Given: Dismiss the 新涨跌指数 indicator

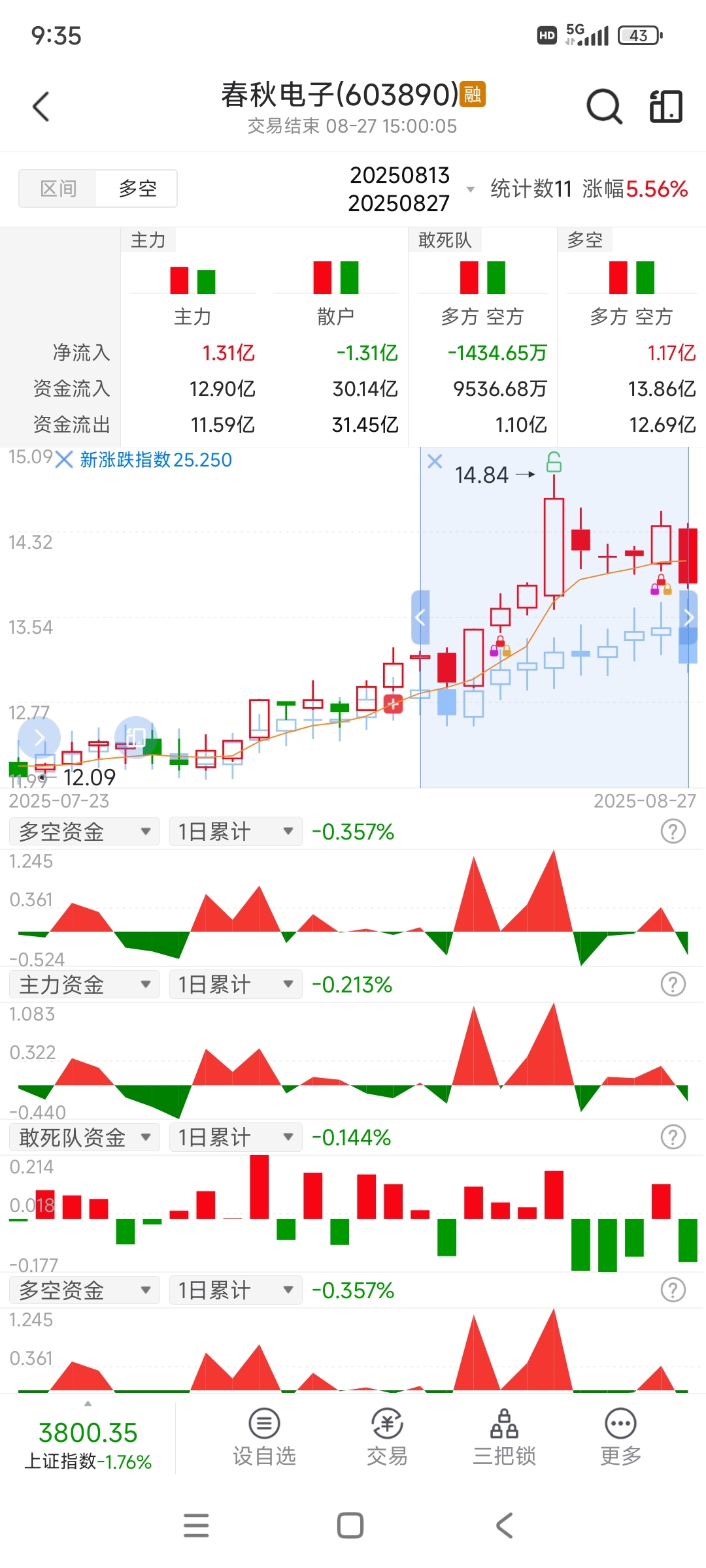Looking at the screenshot, I should click(64, 460).
